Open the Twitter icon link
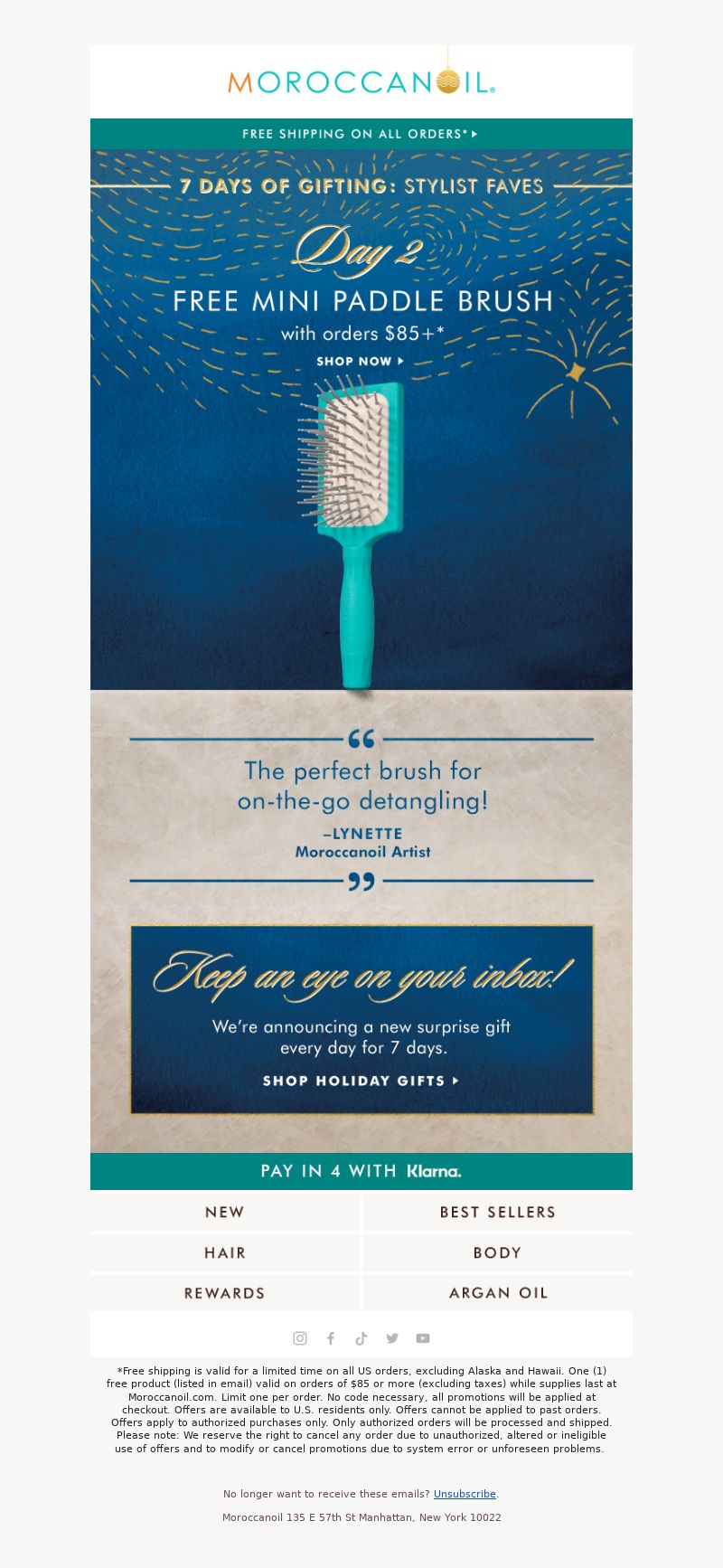Viewport: 723px width, 1568px height. pyautogui.click(x=392, y=1338)
